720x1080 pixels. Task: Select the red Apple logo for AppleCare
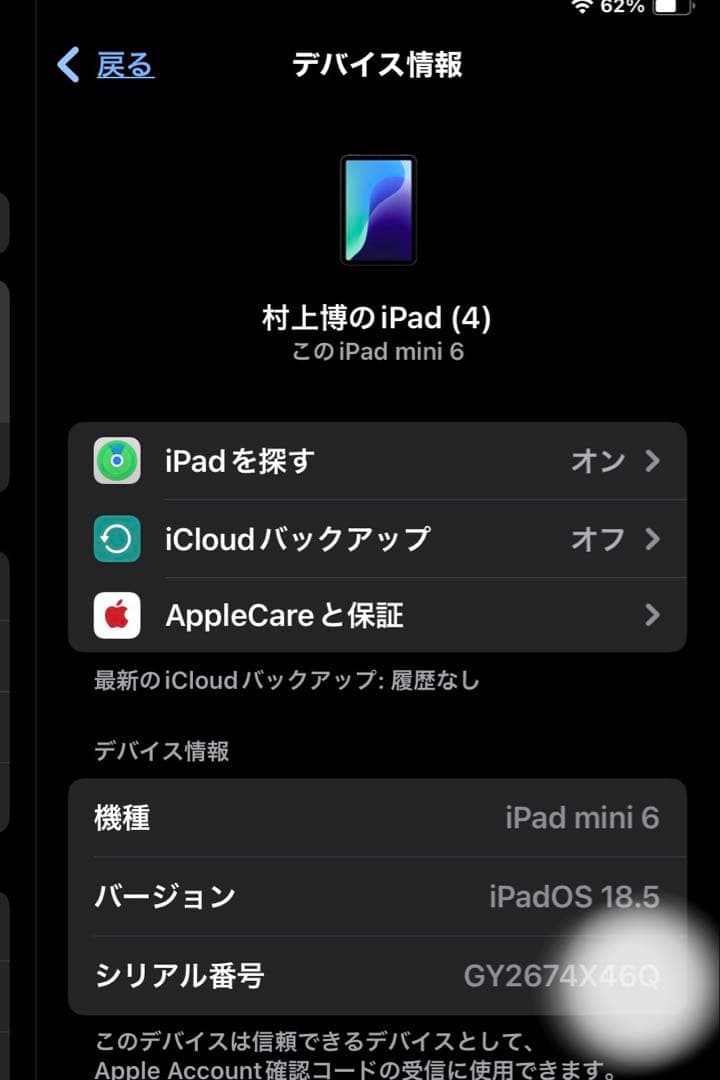click(x=117, y=616)
